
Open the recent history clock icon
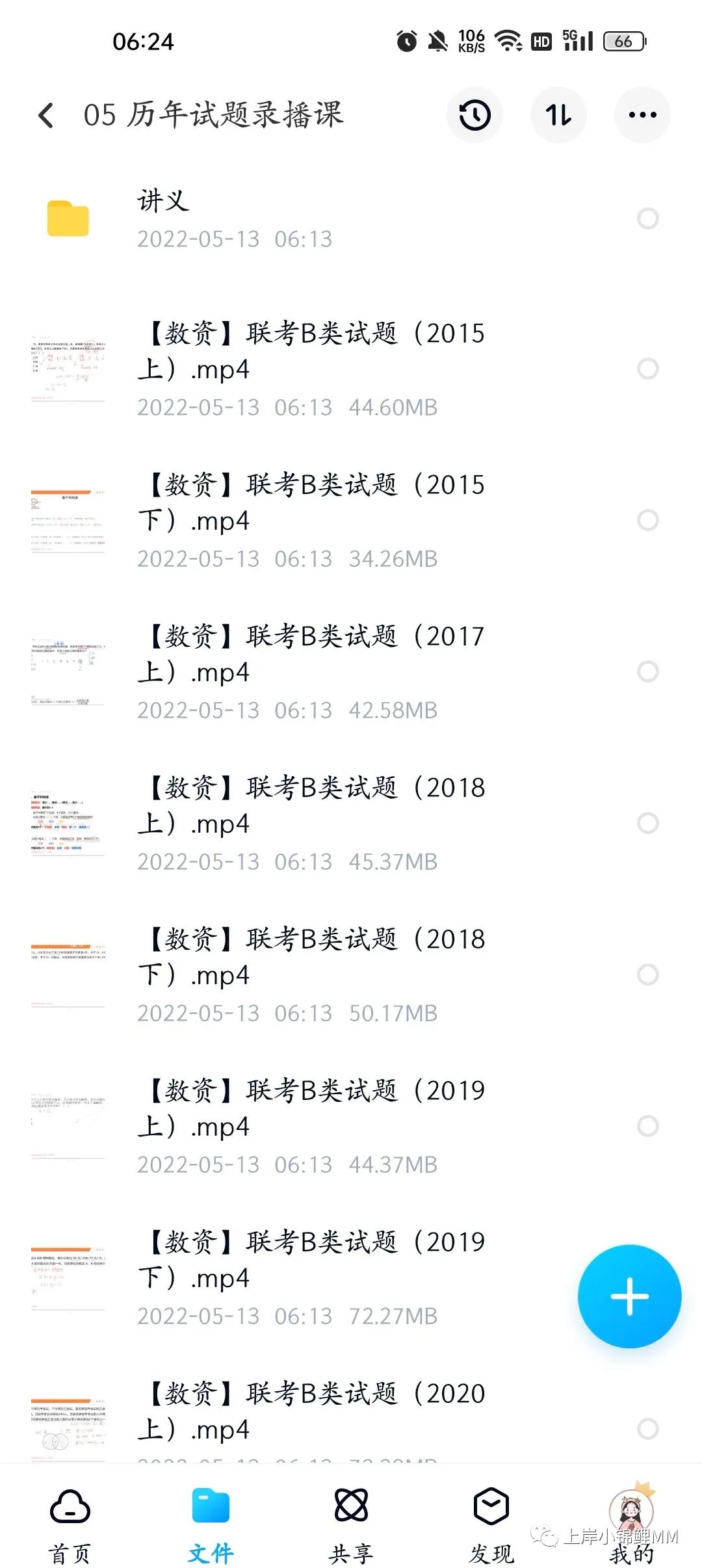pos(474,116)
